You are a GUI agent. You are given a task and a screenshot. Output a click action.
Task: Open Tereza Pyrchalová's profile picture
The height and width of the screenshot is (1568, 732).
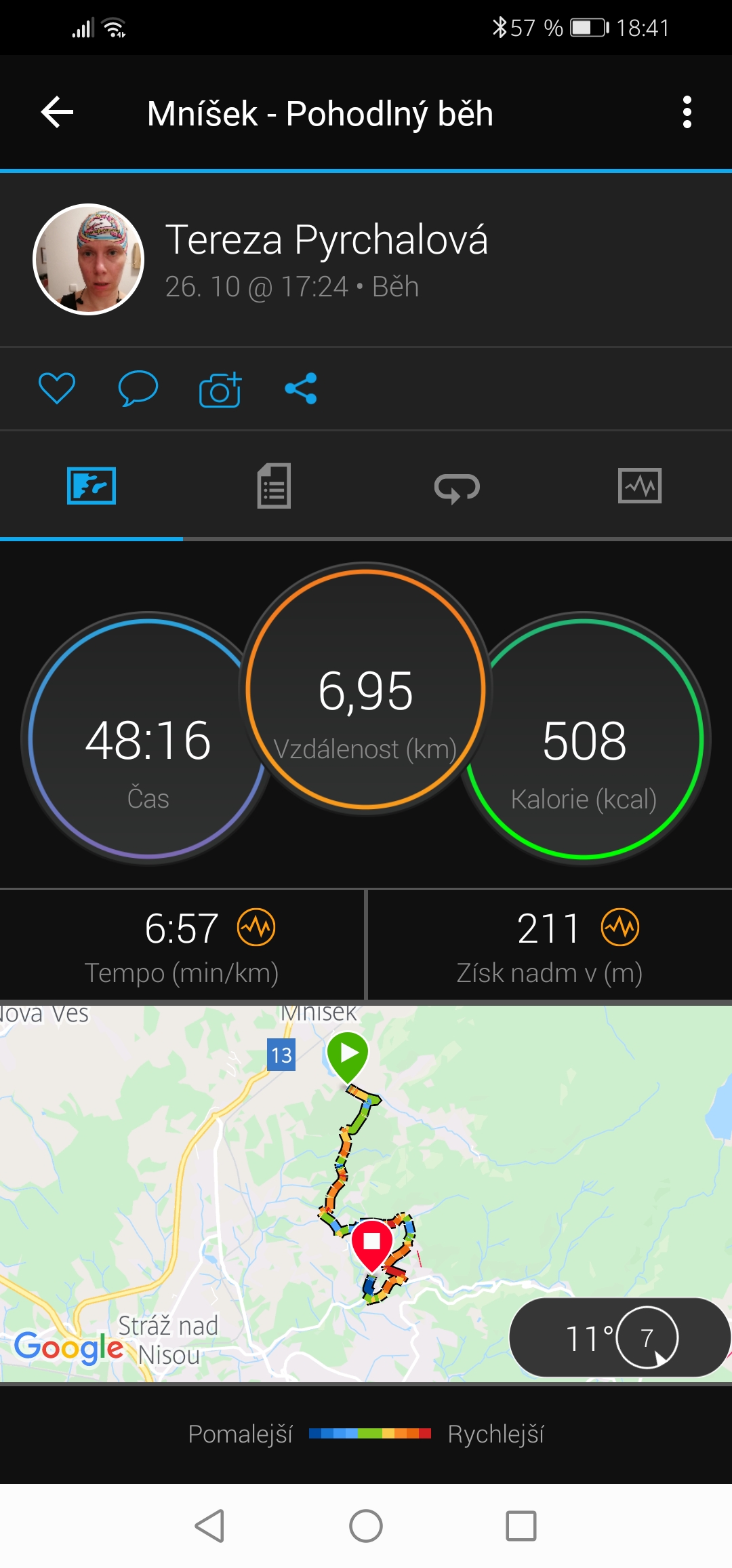click(89, 259)
